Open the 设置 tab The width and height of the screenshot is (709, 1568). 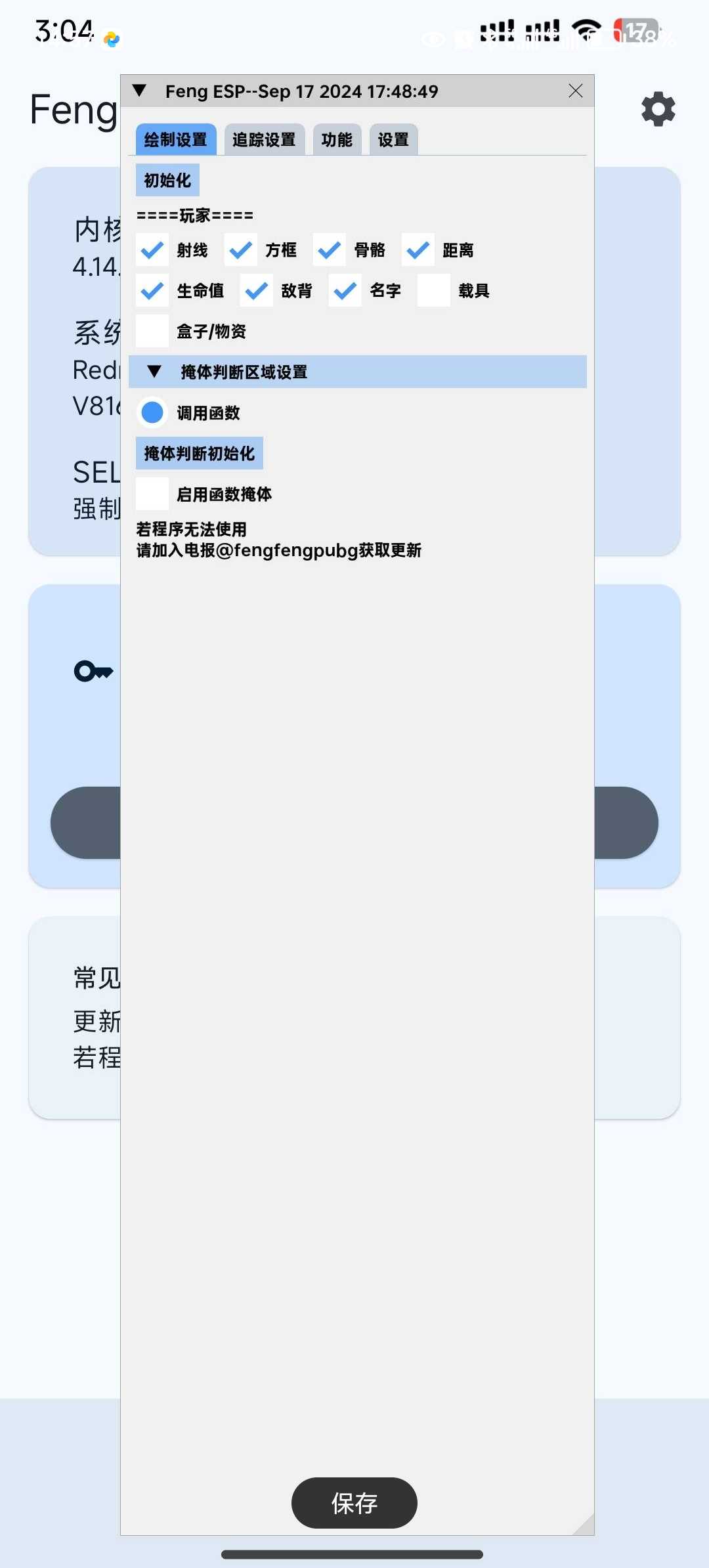393,140
